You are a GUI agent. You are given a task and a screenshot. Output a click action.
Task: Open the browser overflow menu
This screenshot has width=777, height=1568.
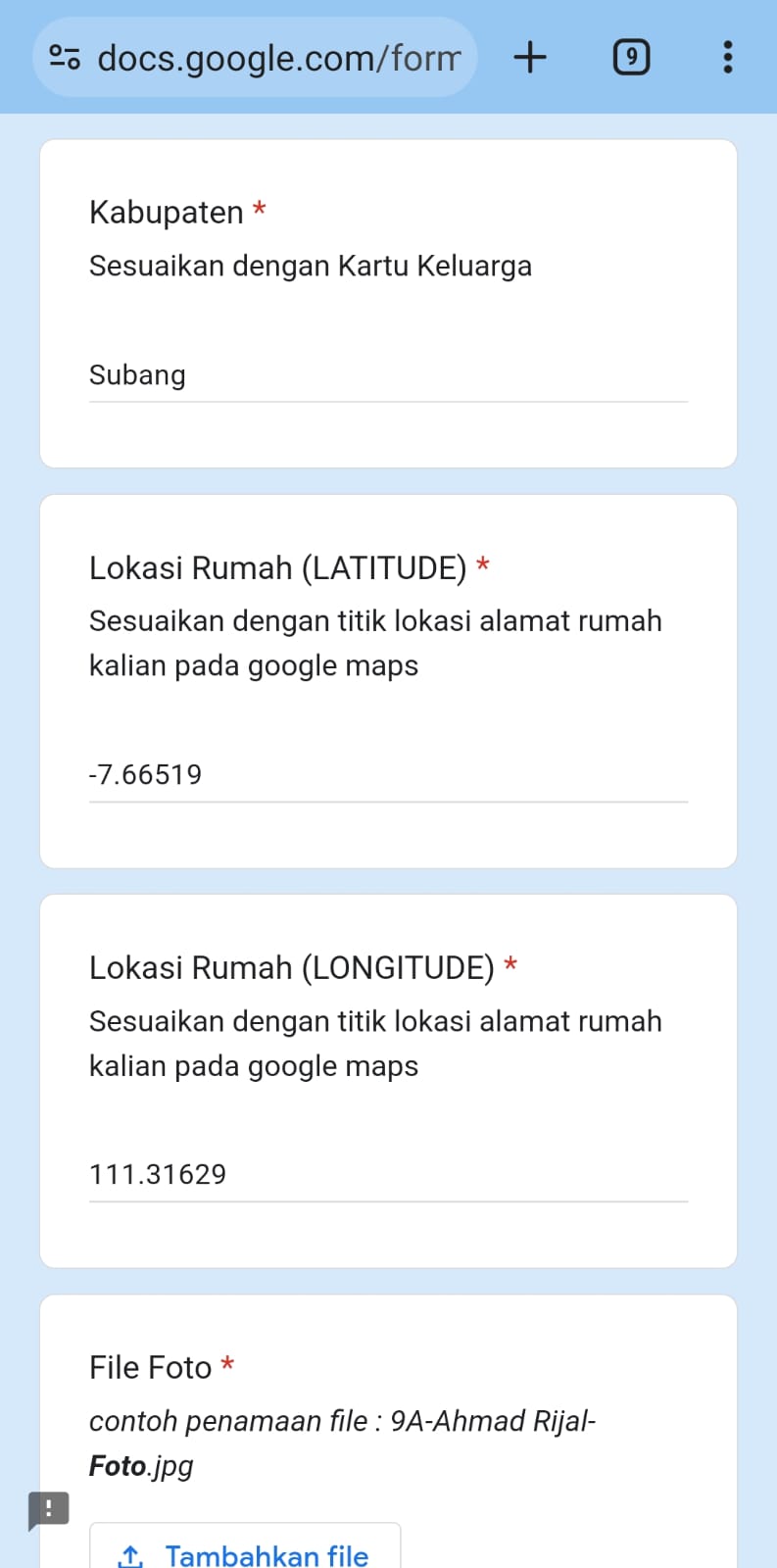(x=727, y=57)
